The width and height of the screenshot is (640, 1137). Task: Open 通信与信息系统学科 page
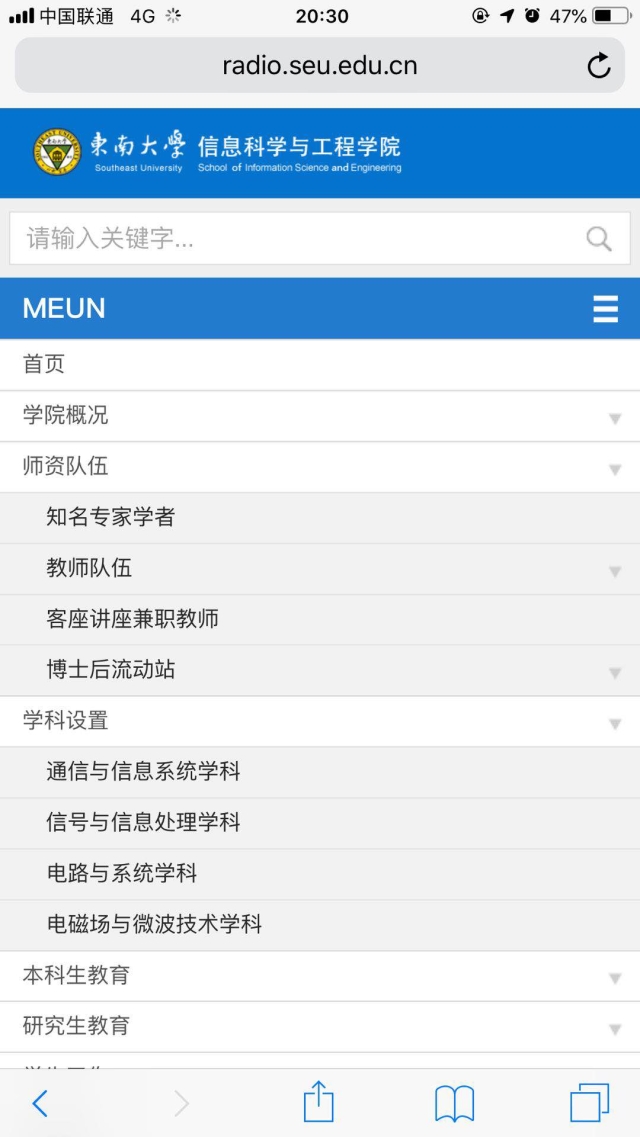[143, 772]
